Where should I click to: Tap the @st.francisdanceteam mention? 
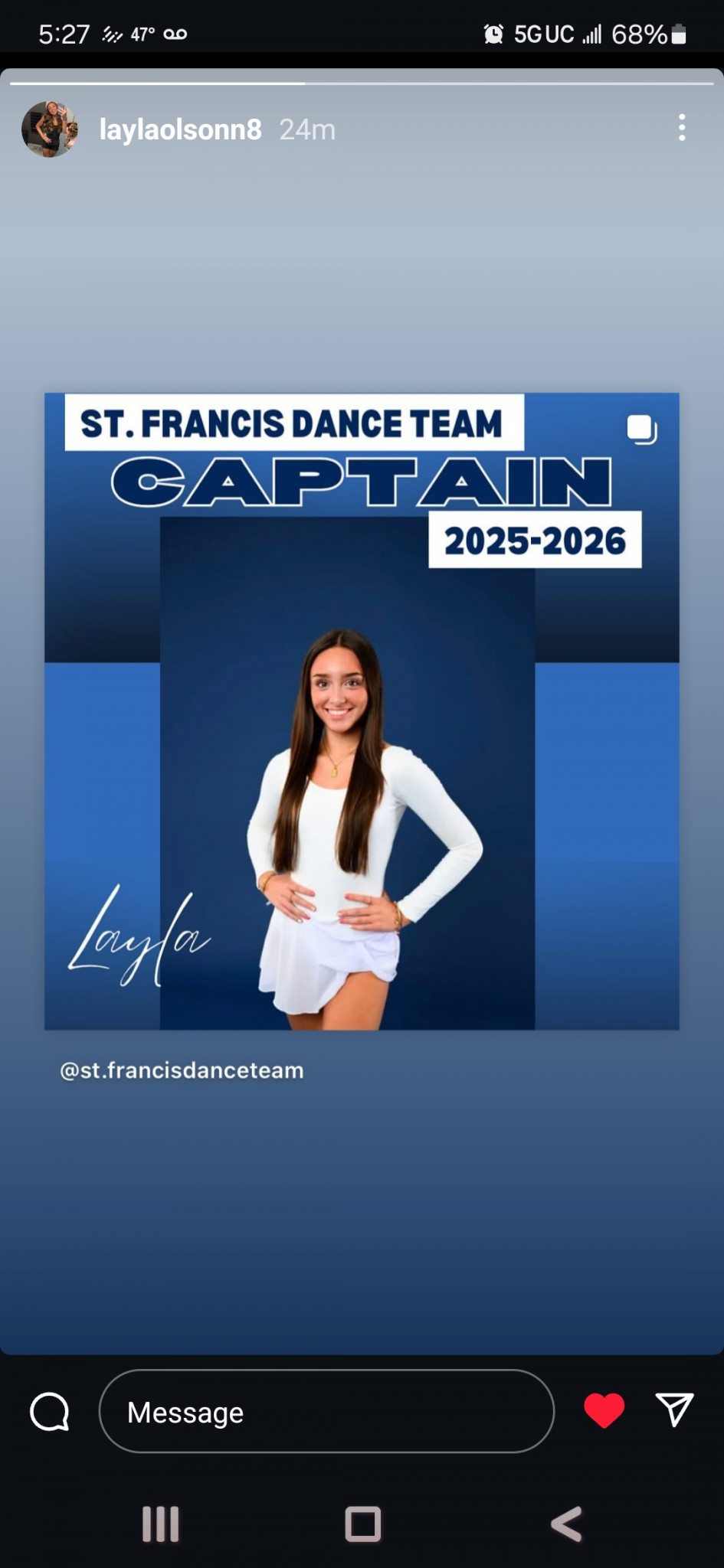click(182, 1070)
